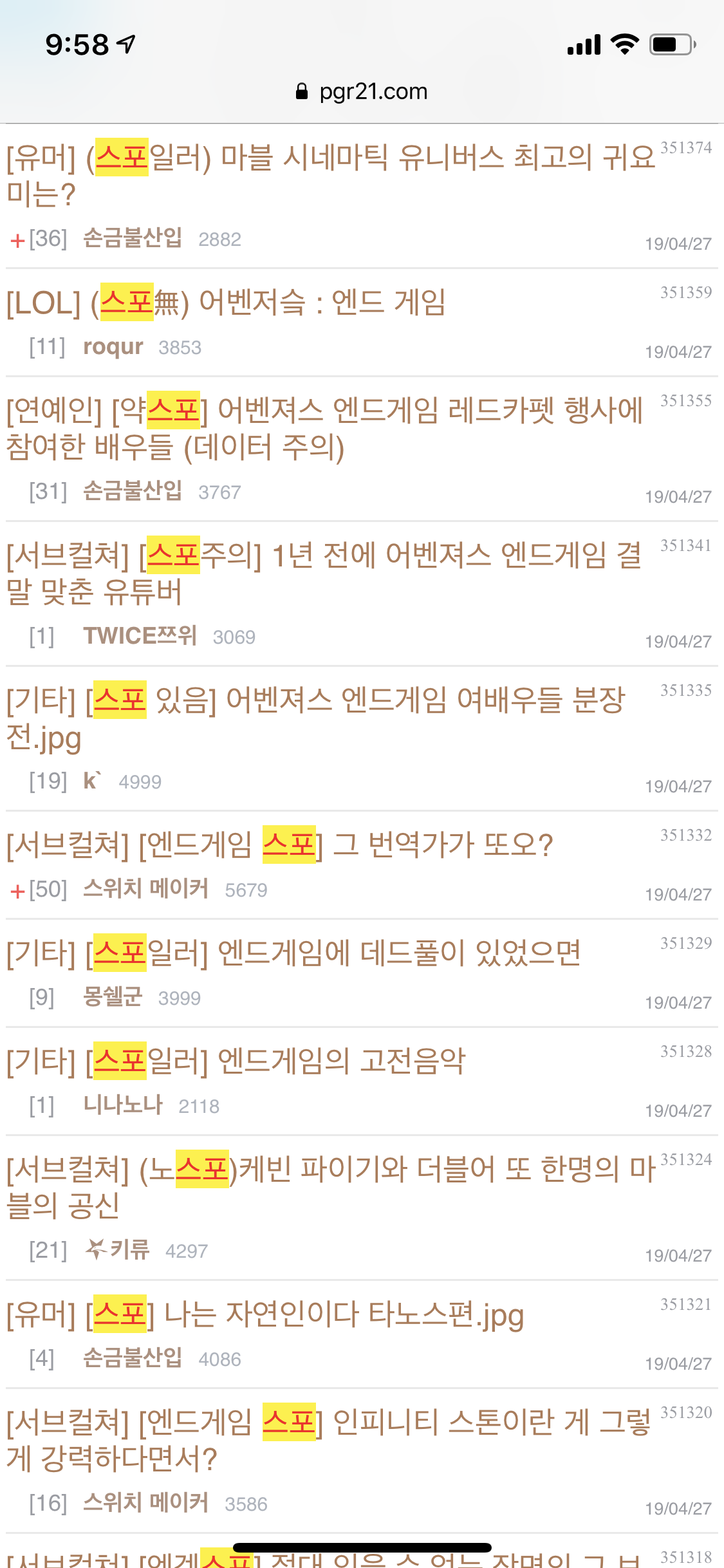724x1568 pixels.
Task: Open author 키류's profile
Action: click(x=118, y=1250)
